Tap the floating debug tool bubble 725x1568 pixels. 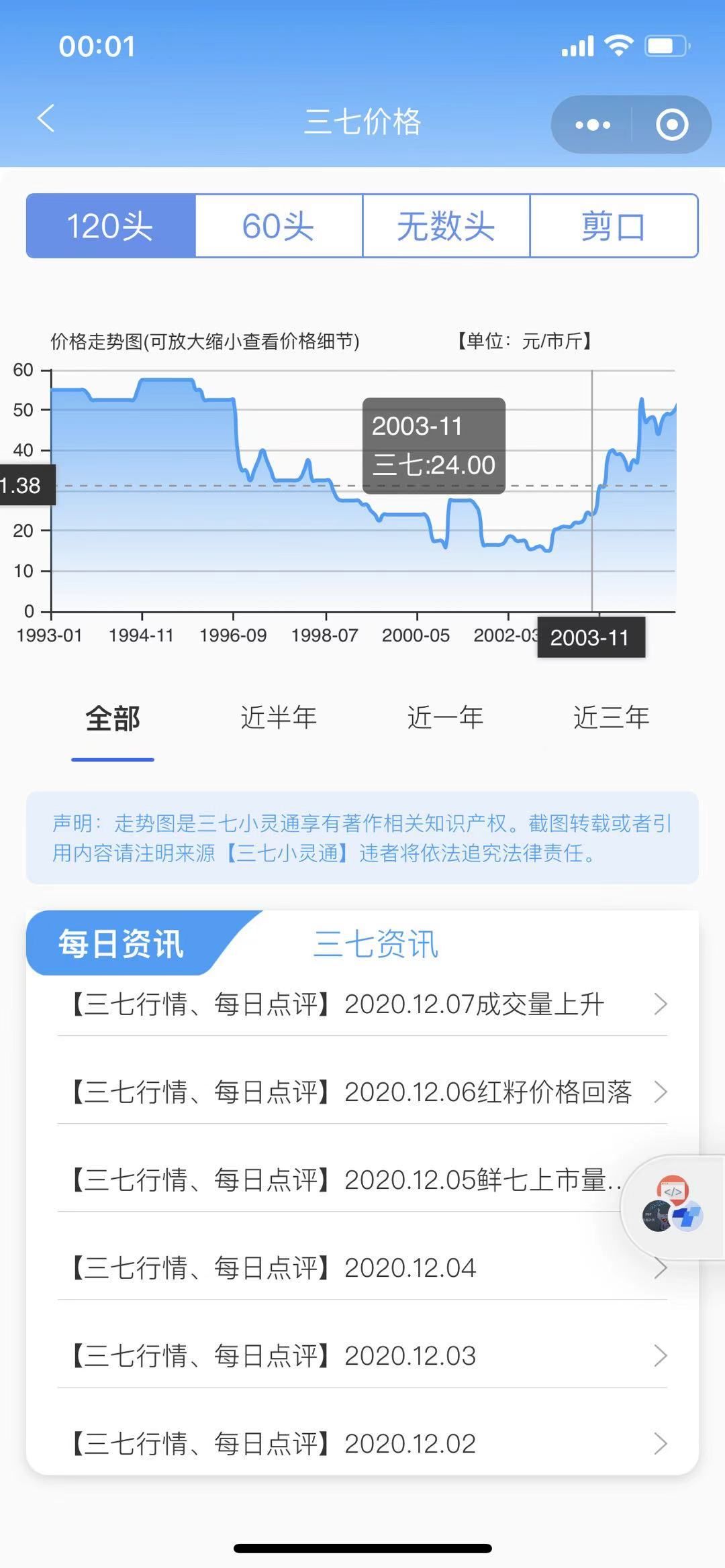[x=673, y=1208]
